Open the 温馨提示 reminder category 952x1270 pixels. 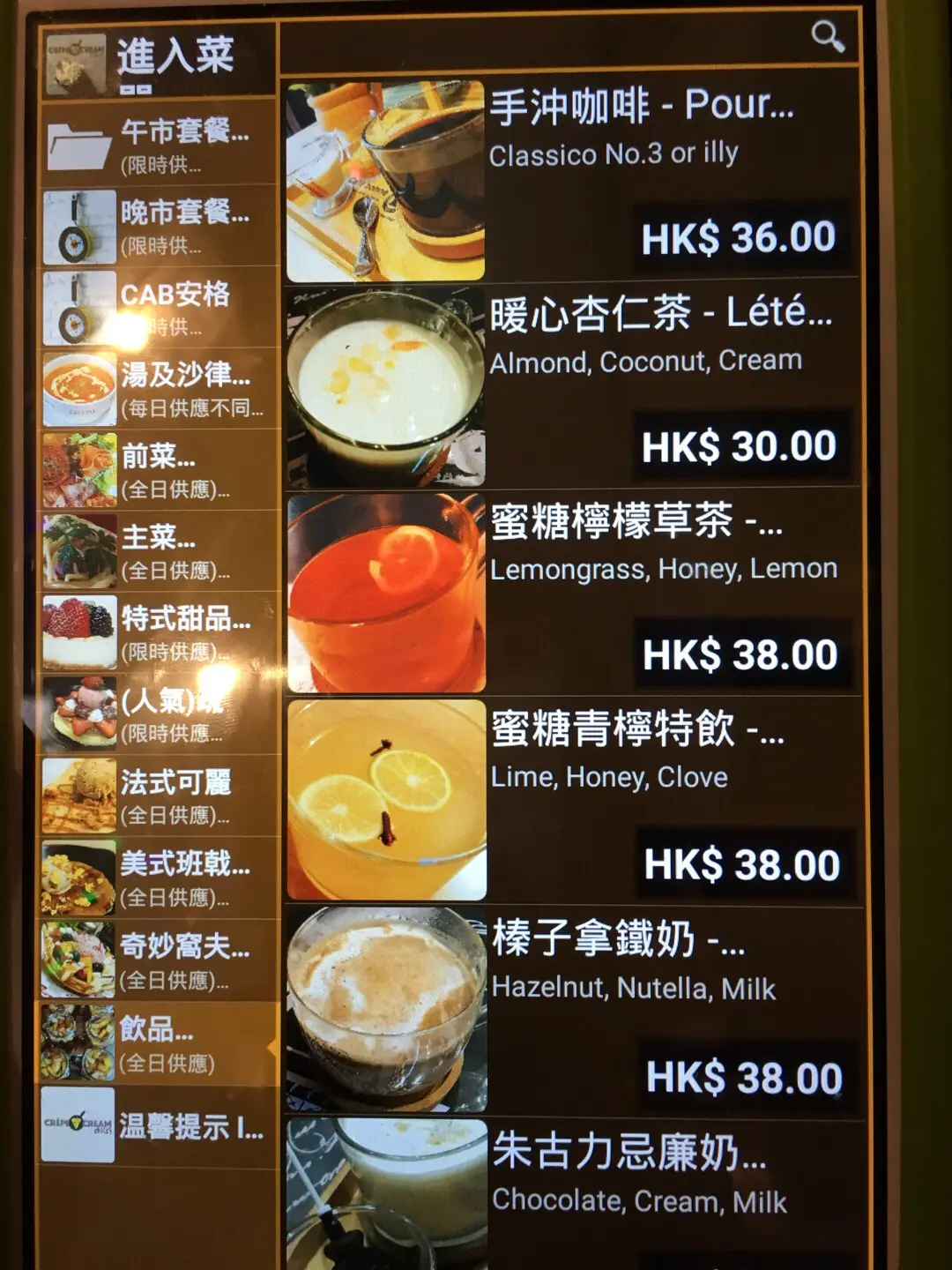click(x=159, y=1125)
